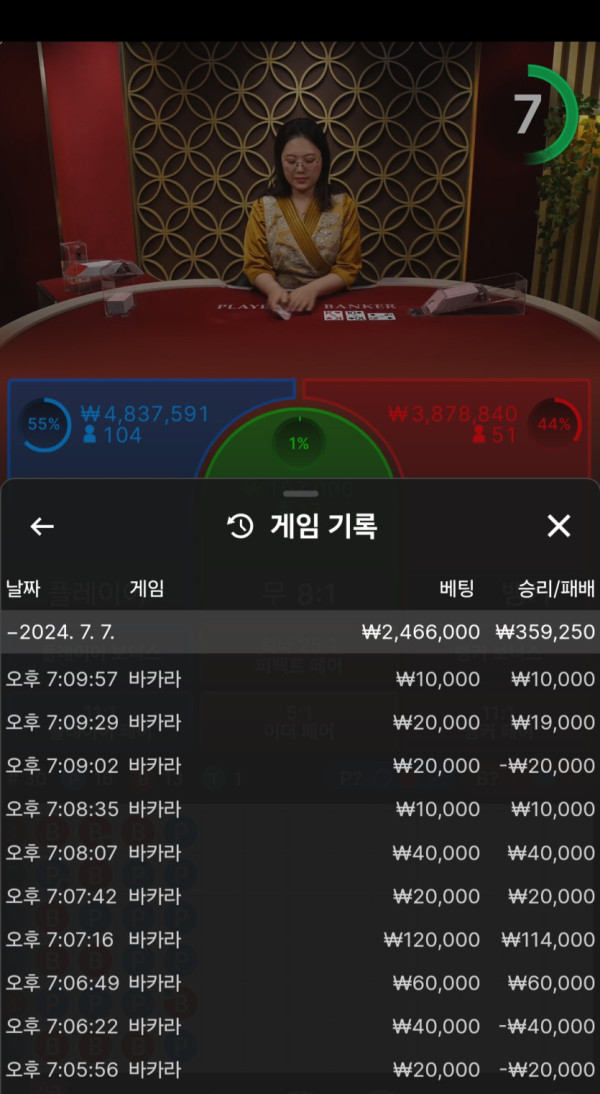Open the 오후 7:08:35 바카라 record
The width and height of the screenshot is (600, 1094).
[300, 809]
